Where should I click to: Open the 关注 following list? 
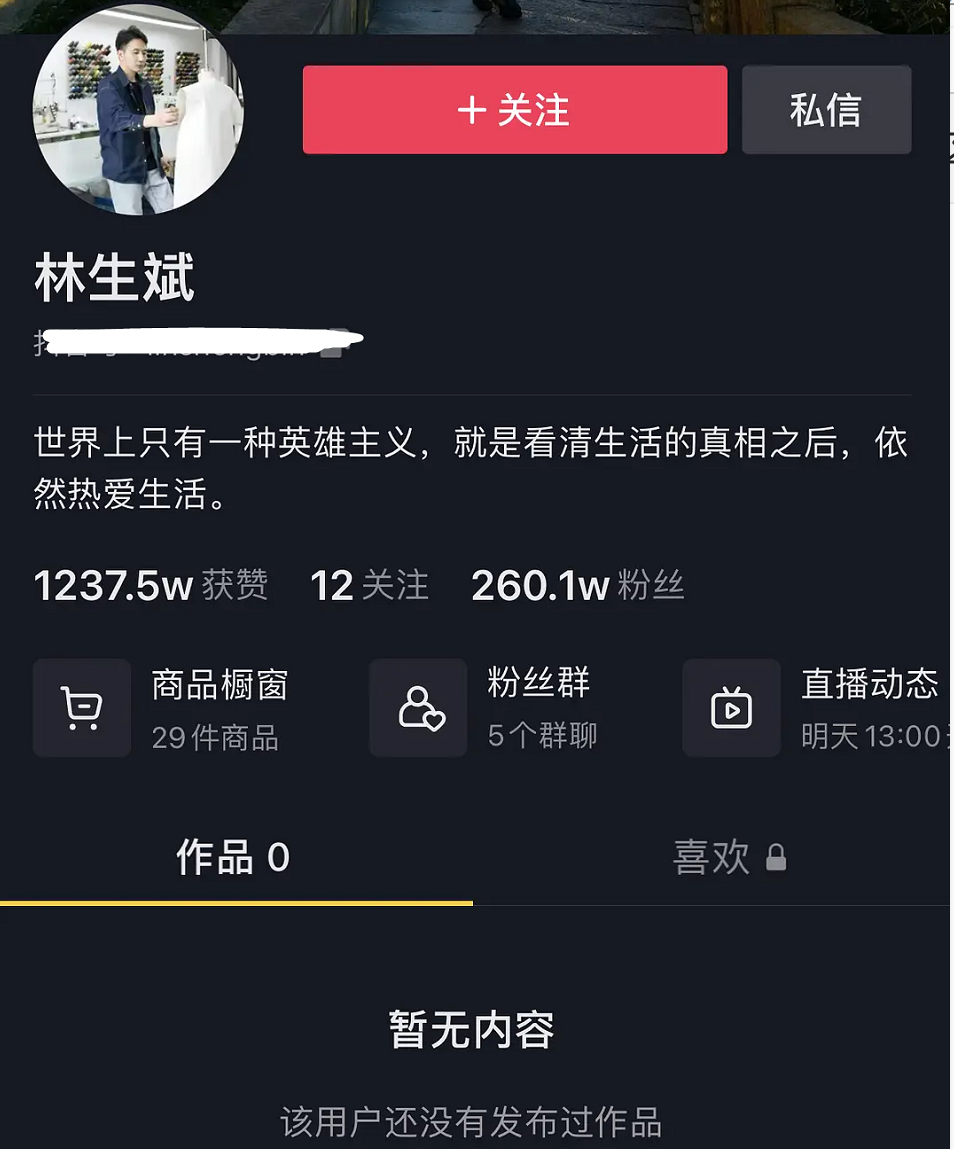point(369,585)
